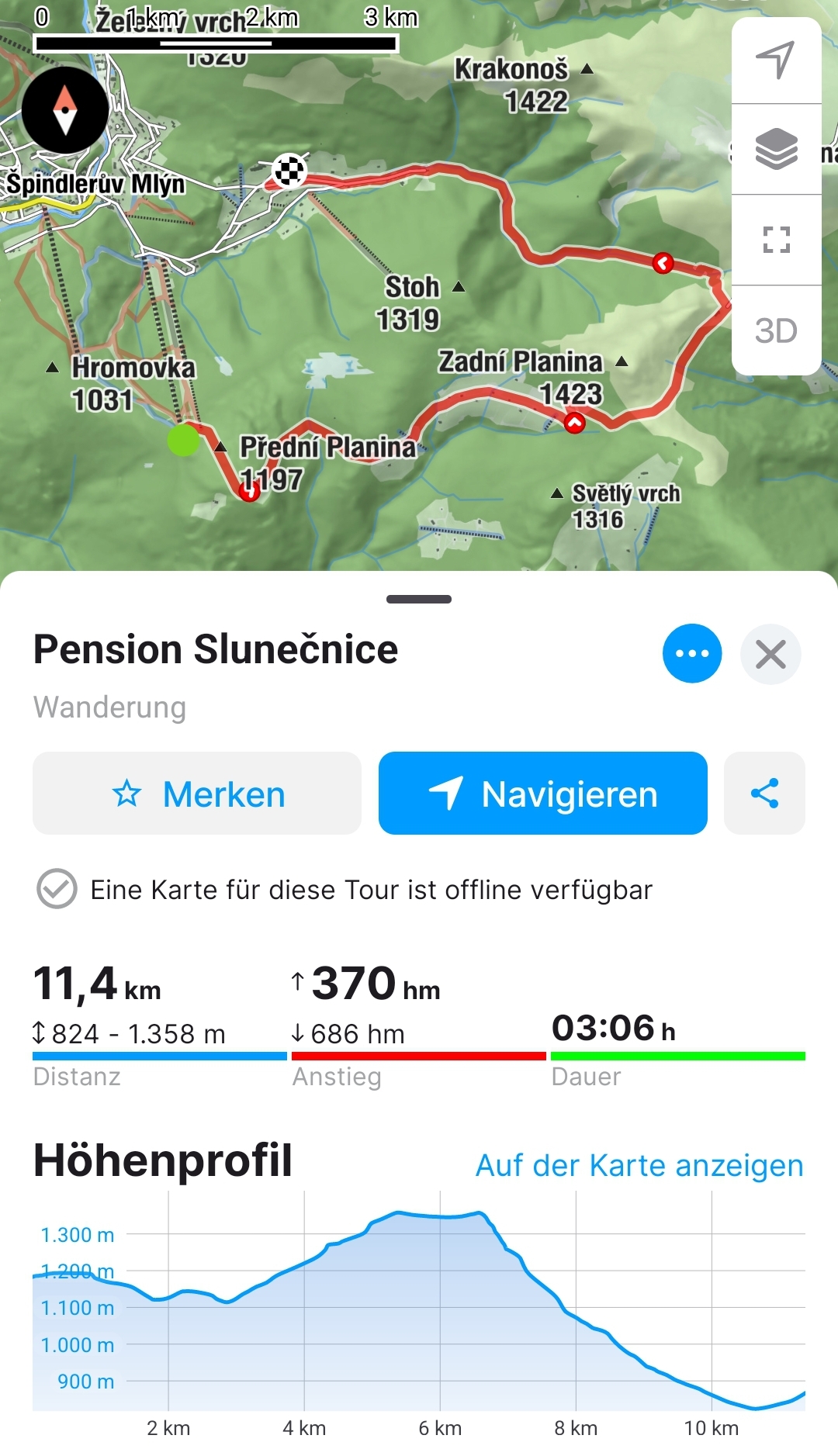Expand the map to fullscreen
The height and width of the screenshot is (1456, 838).
pos(776,240)
